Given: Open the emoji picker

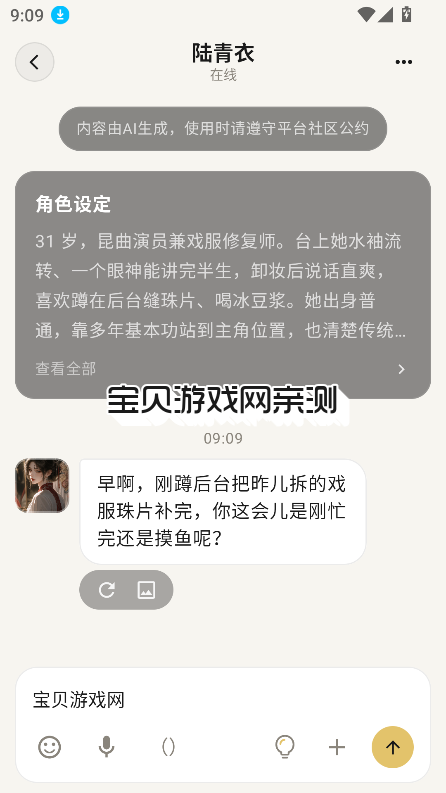Looking at the screenshot, I should pos(50,747).
